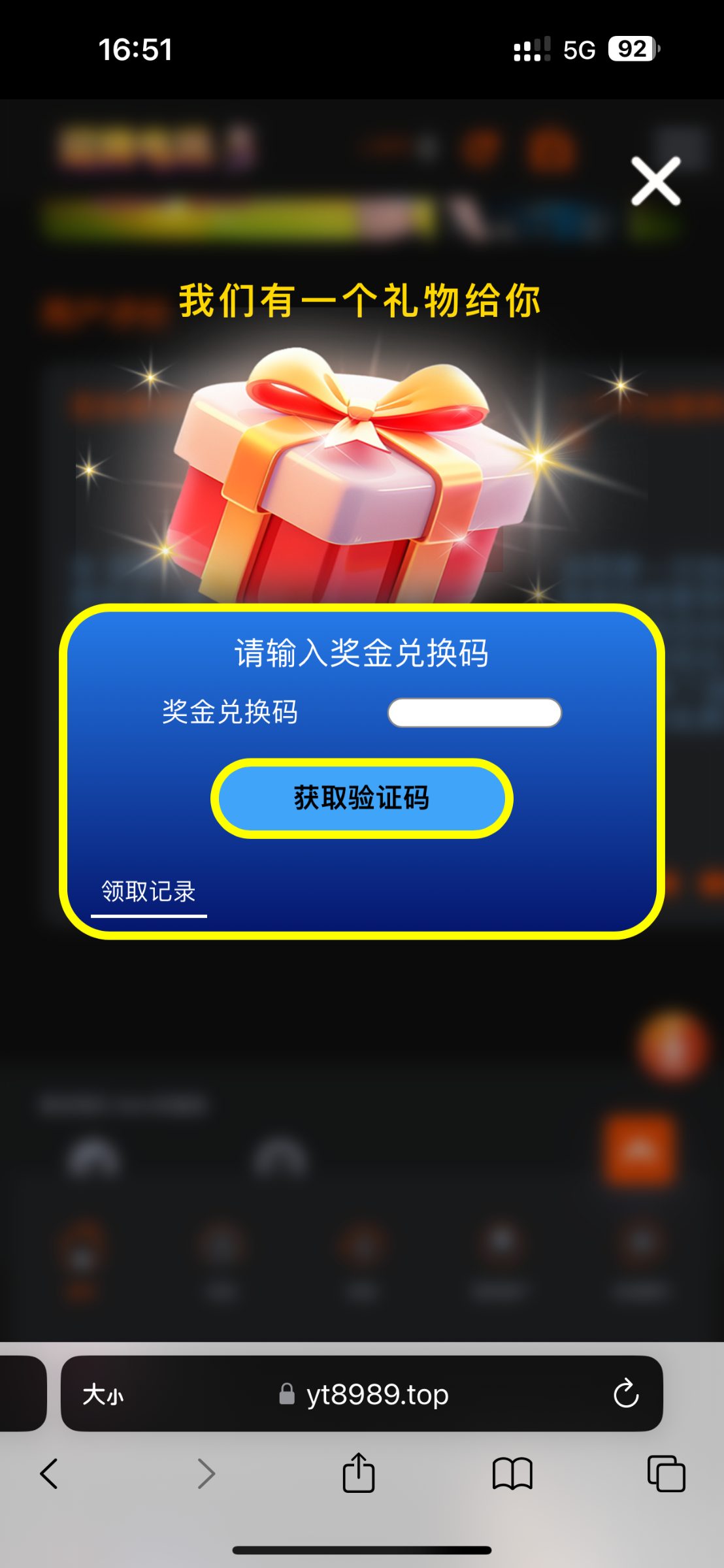Open Safari bookmarks
Viewport: 724px width, 1568px height.
(512, 1475)
